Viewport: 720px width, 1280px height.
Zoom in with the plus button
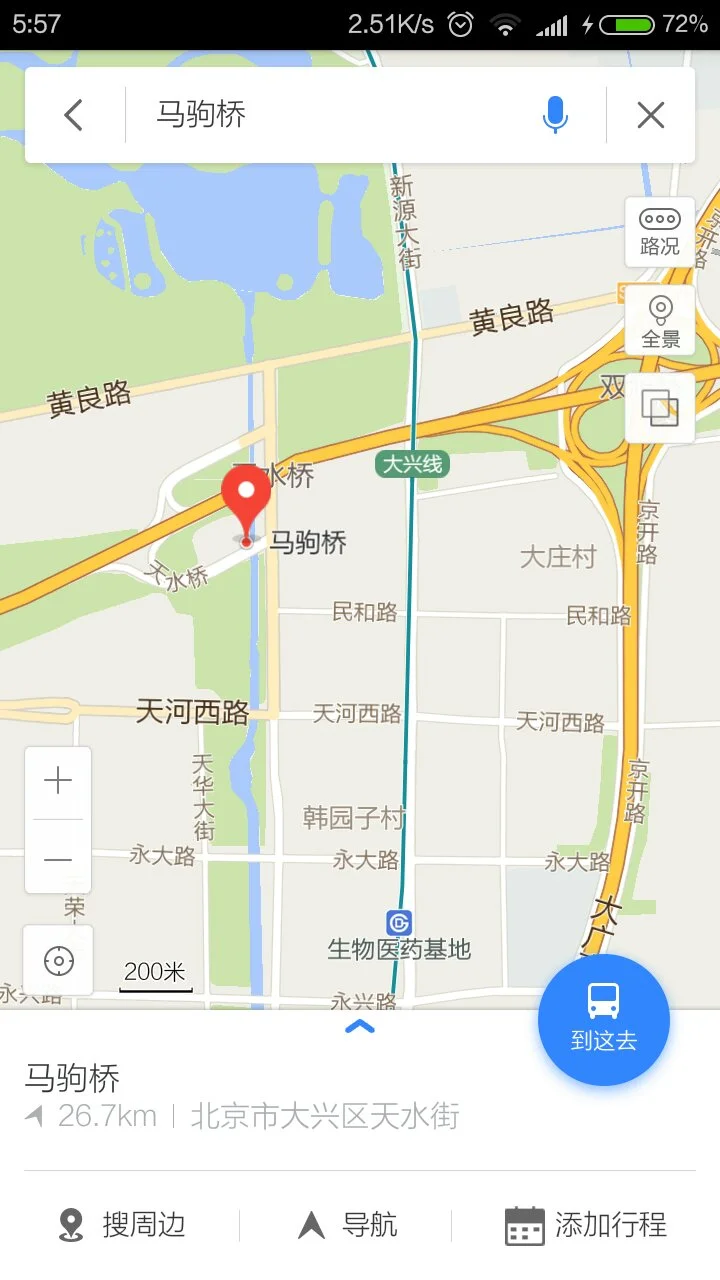58,780
